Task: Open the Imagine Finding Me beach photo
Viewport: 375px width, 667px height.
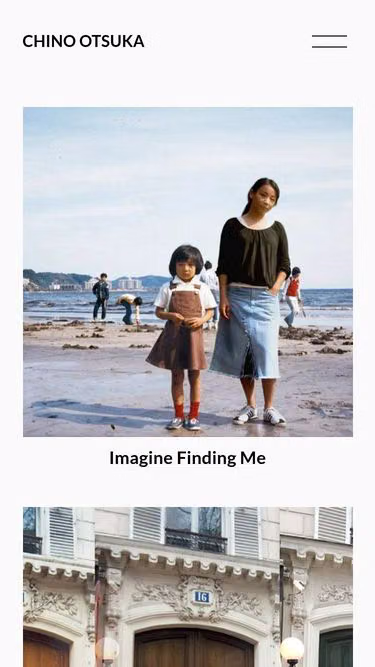Action: [188, 272]
